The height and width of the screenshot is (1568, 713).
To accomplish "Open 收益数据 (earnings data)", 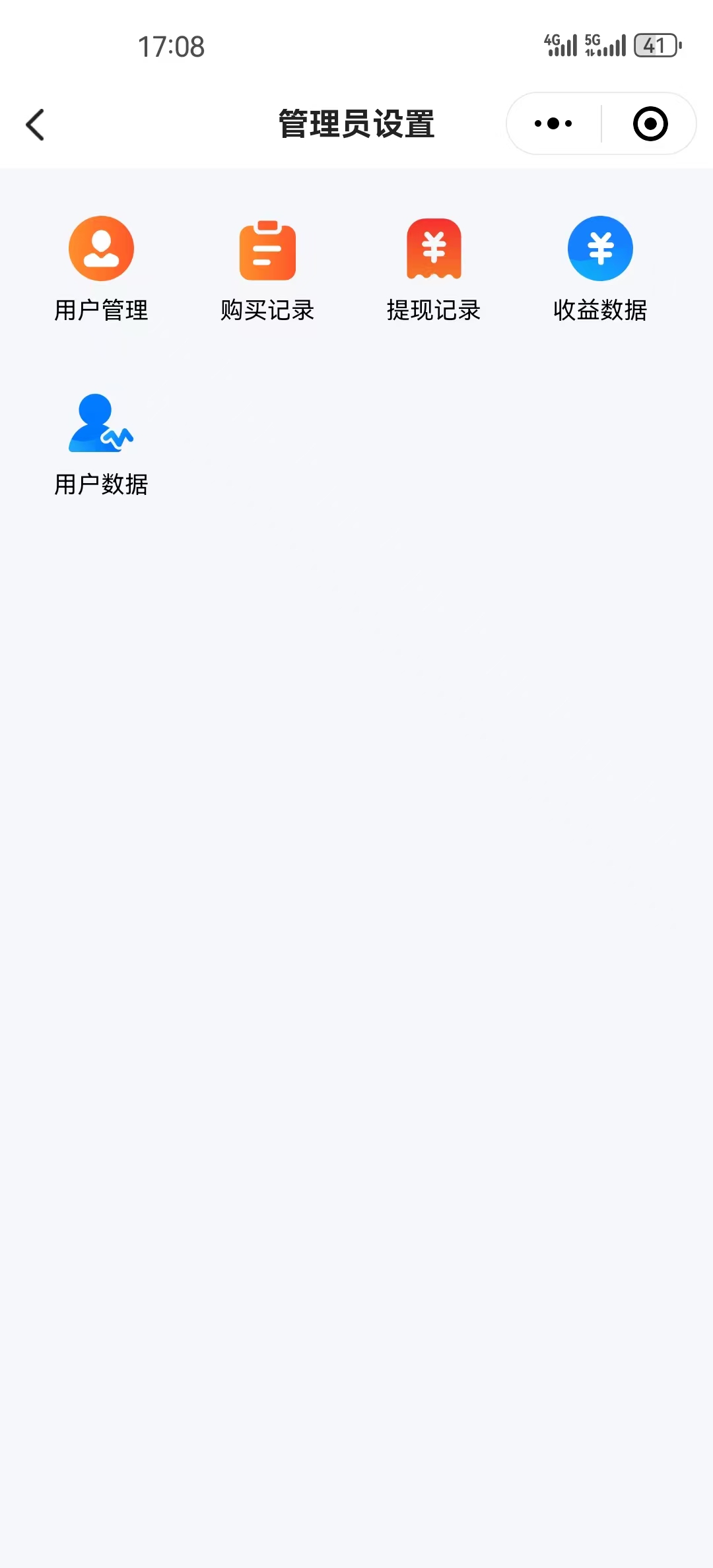I will [600, 269].
